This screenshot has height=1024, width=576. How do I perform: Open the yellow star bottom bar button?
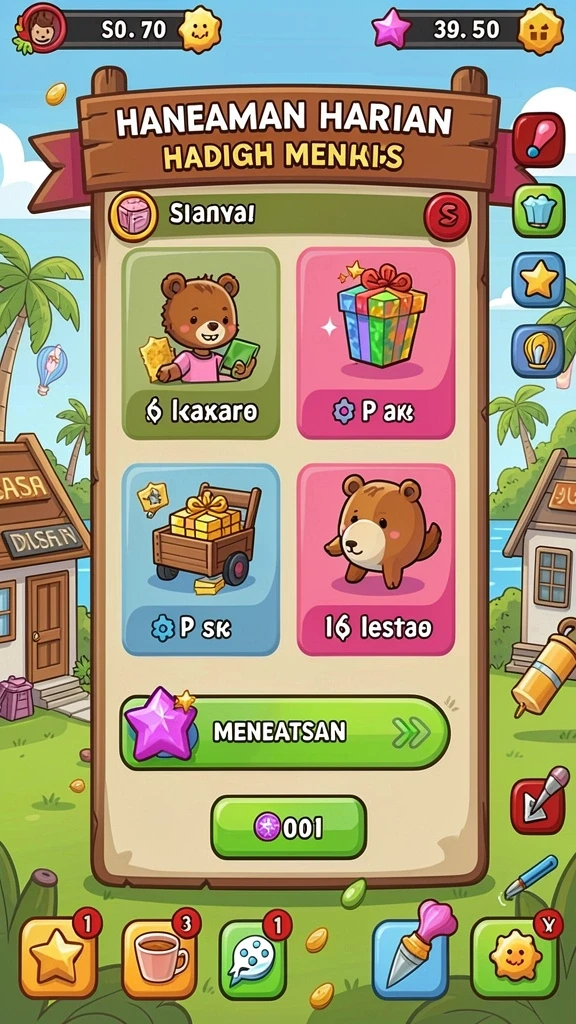point(58,959)
